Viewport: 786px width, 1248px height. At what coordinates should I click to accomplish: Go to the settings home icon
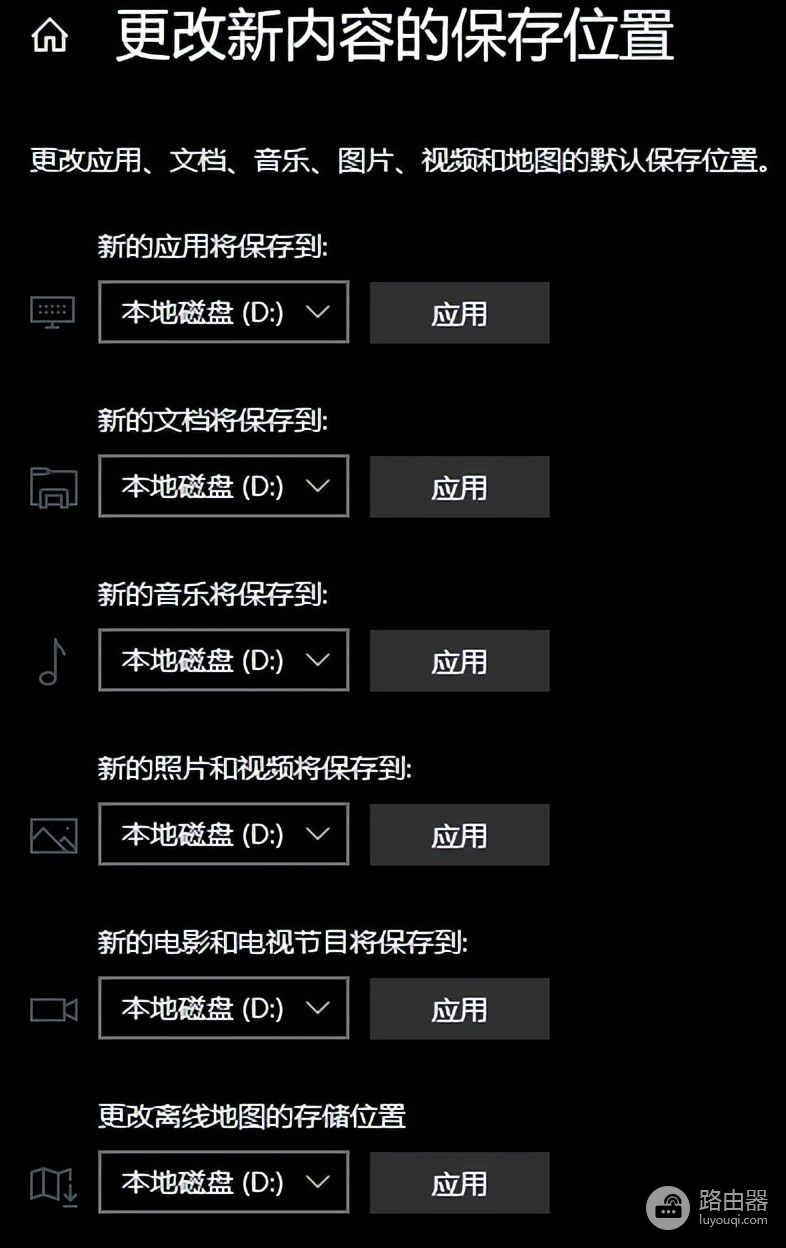click(x=49, y=37)
